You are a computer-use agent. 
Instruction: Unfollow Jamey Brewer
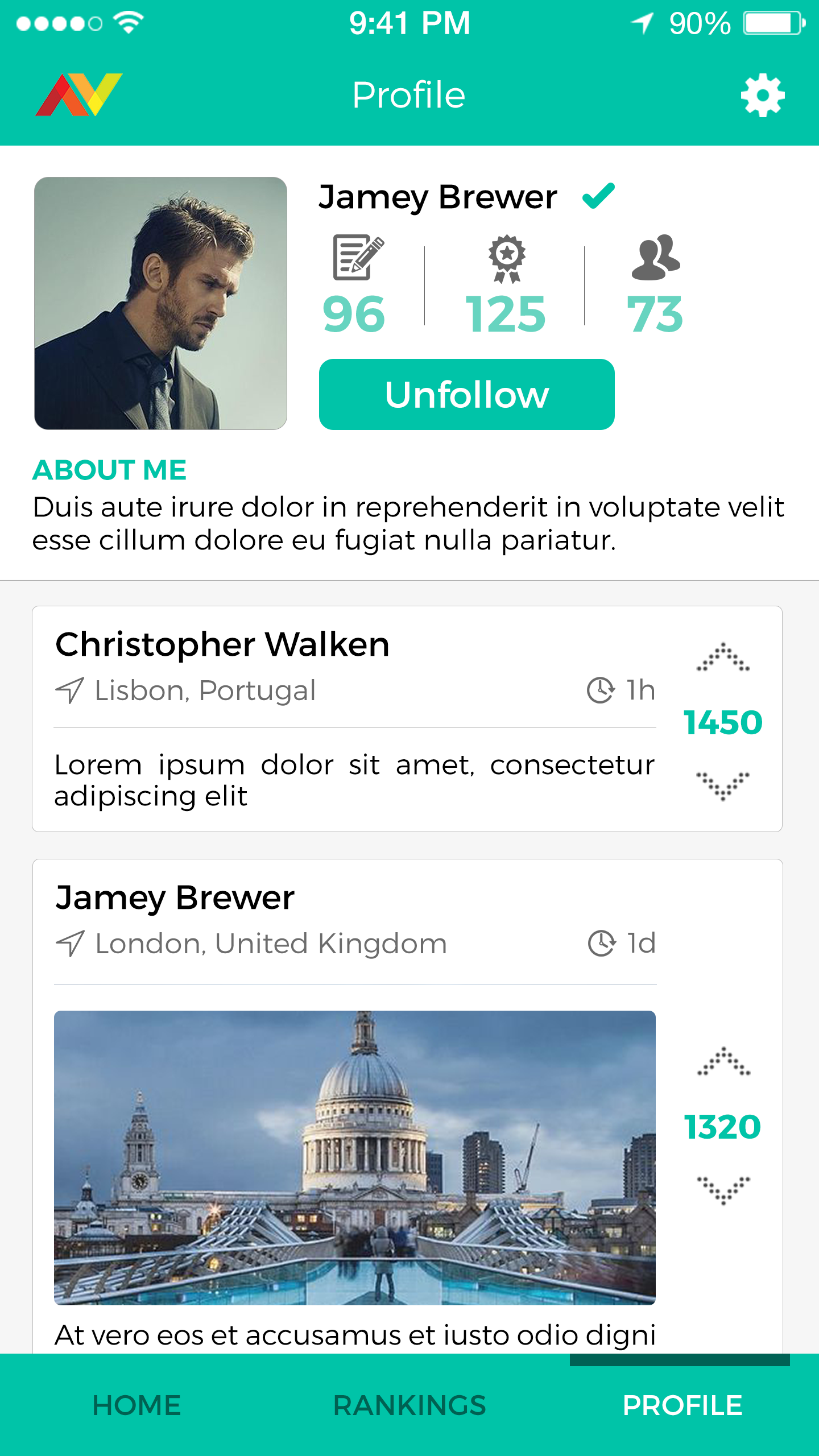point(466,394)
